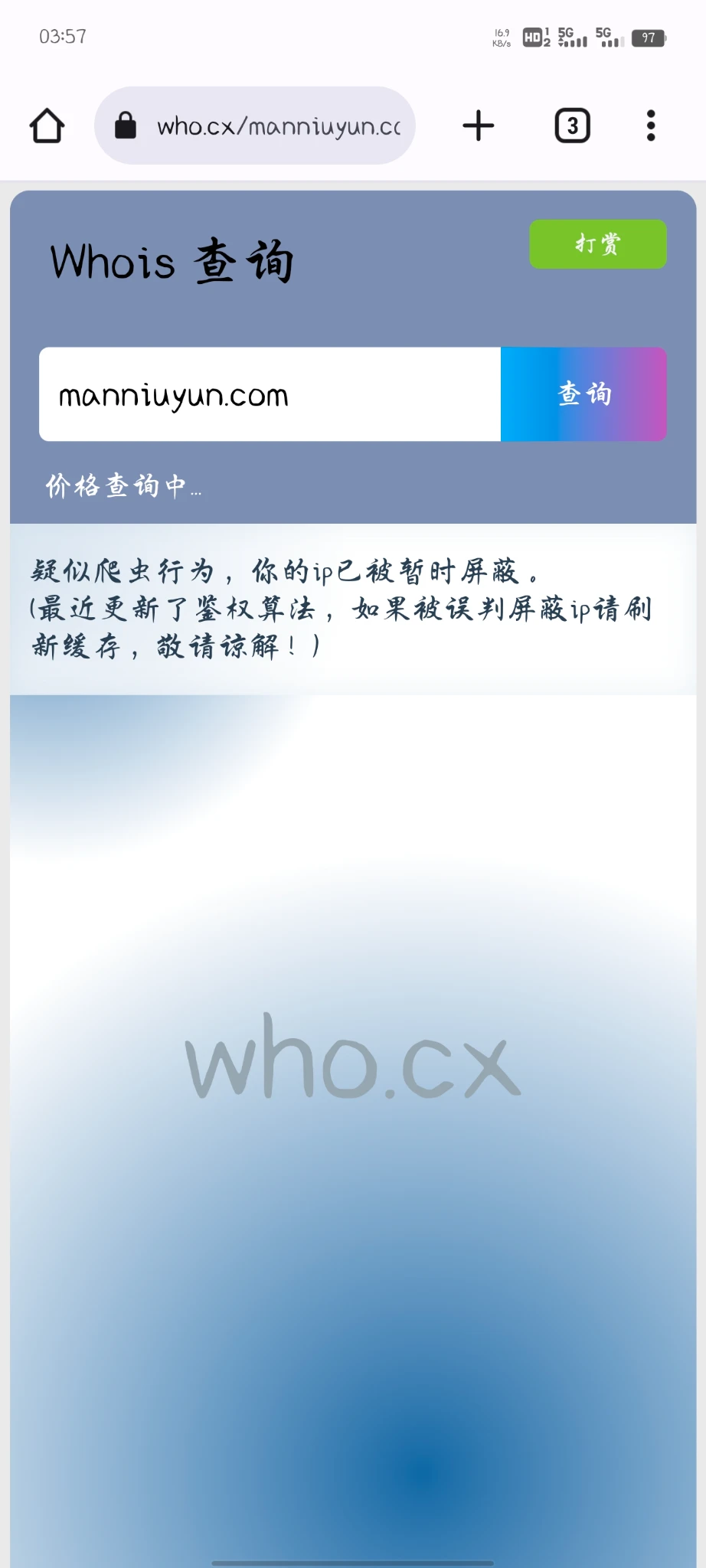Tap the 查询 search button
This screenshot has height=1568, width=706.
[583, 394]
